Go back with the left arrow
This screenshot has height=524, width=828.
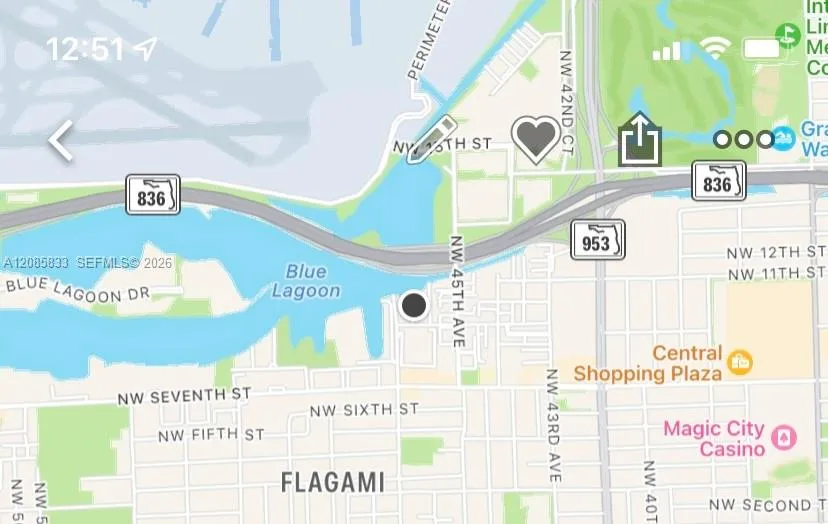click(61, 141)
